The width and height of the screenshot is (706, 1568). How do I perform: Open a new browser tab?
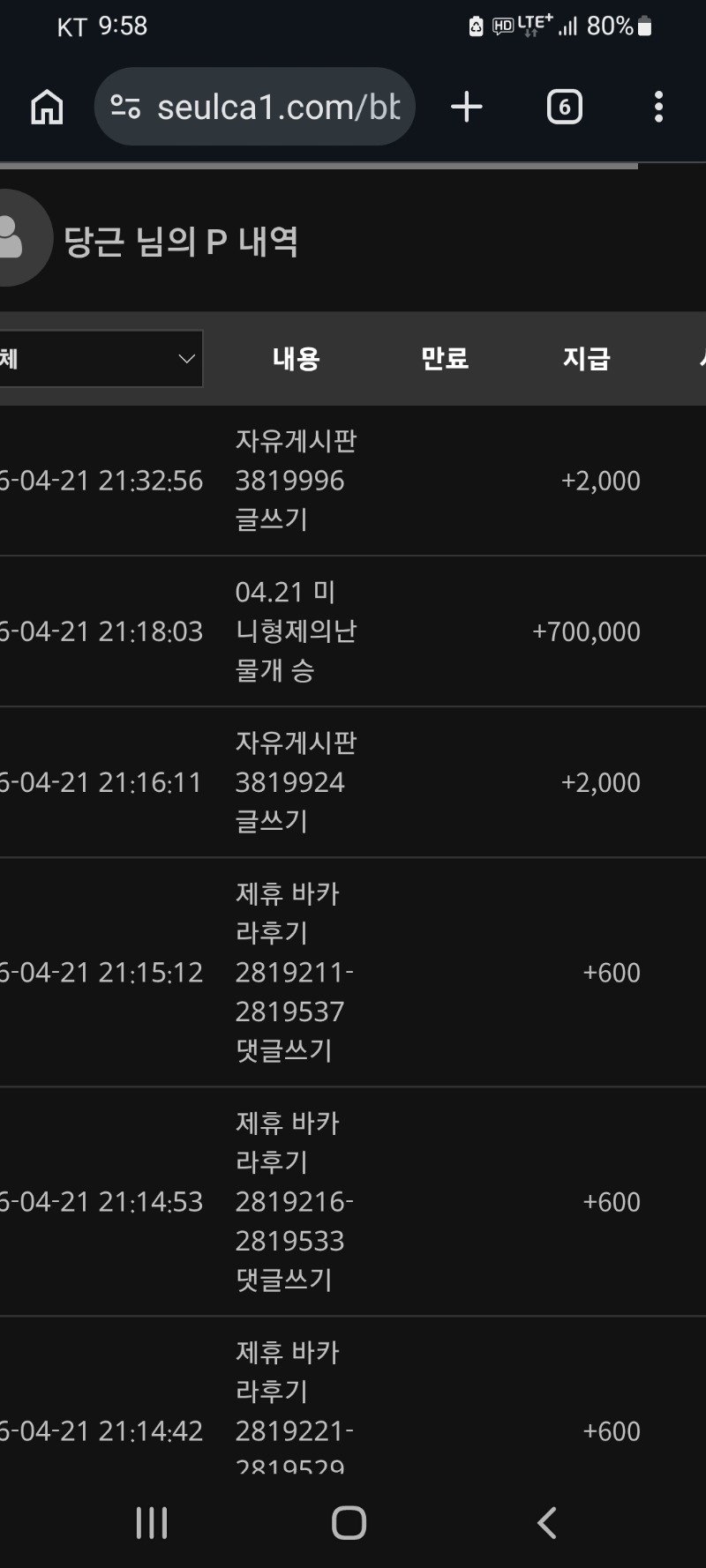467,108
